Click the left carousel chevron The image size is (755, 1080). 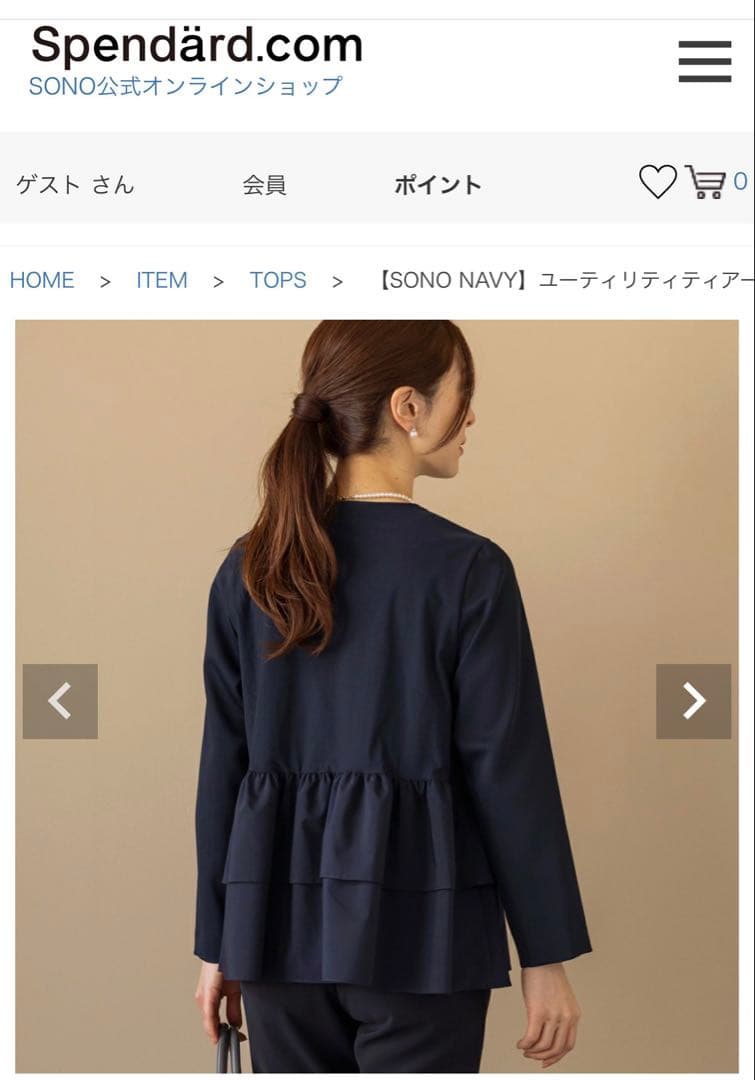[x=60, y=700]
